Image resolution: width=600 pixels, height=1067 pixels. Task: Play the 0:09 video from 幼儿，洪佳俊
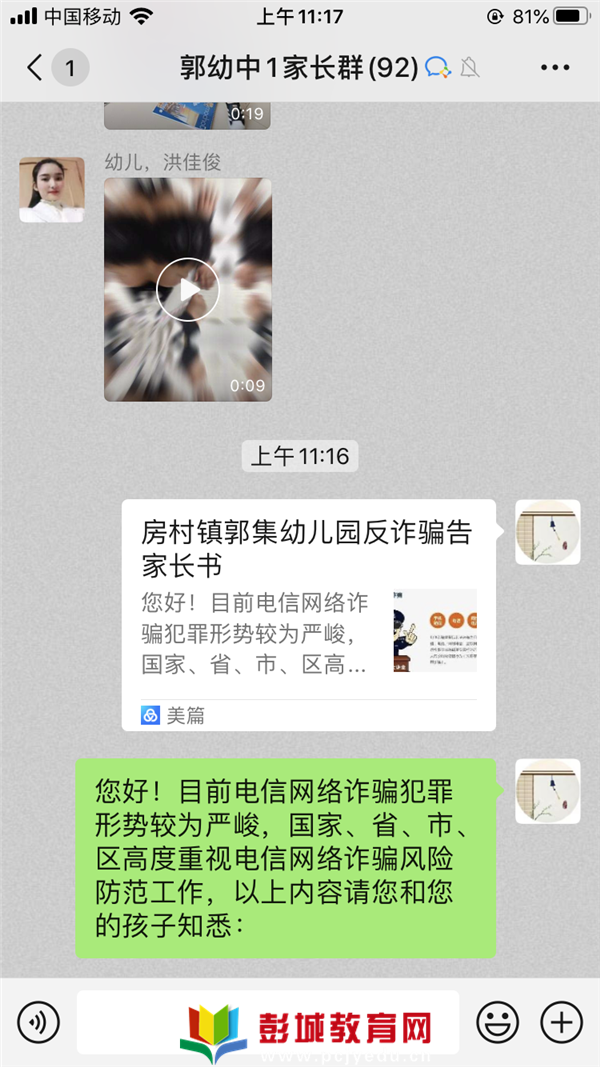point(187,290)
